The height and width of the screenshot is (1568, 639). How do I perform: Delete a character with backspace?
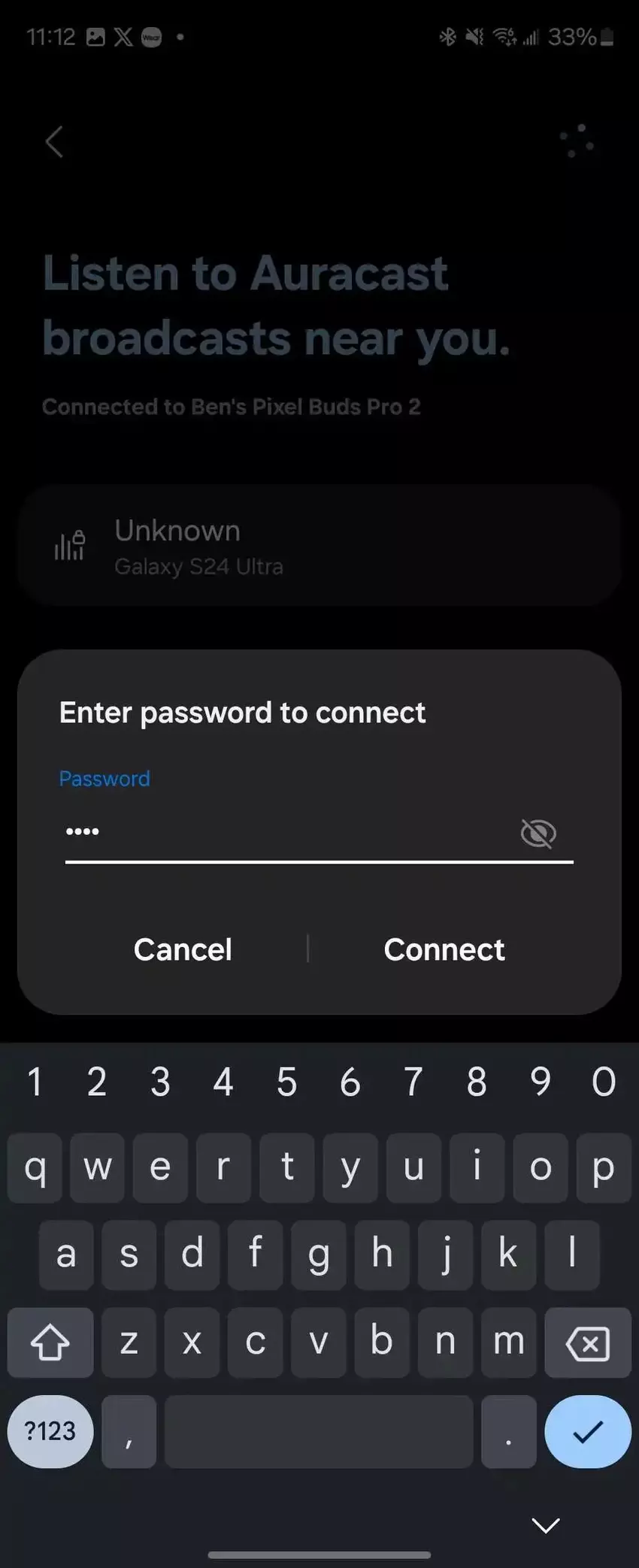(587, 1342)
